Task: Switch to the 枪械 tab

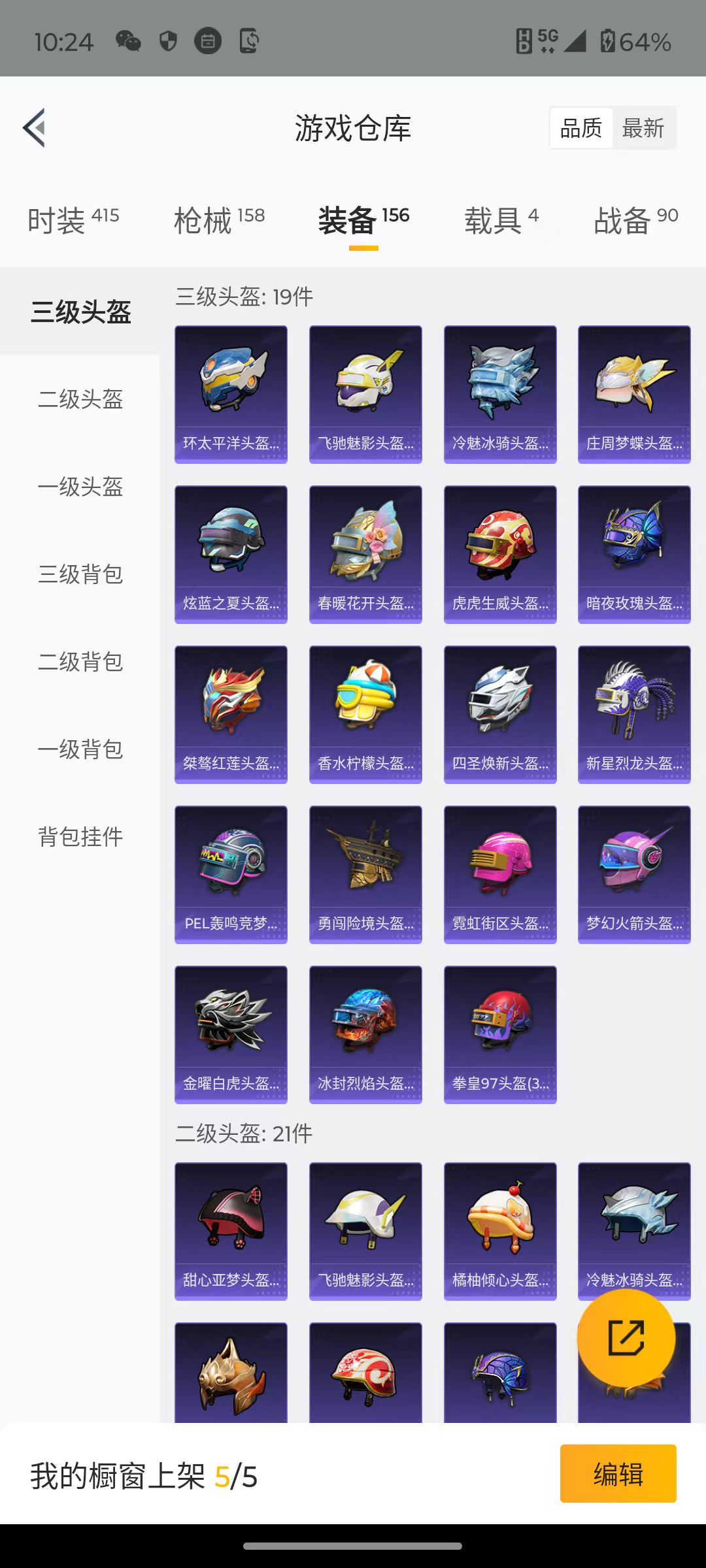Action: (x=219, y=220)
